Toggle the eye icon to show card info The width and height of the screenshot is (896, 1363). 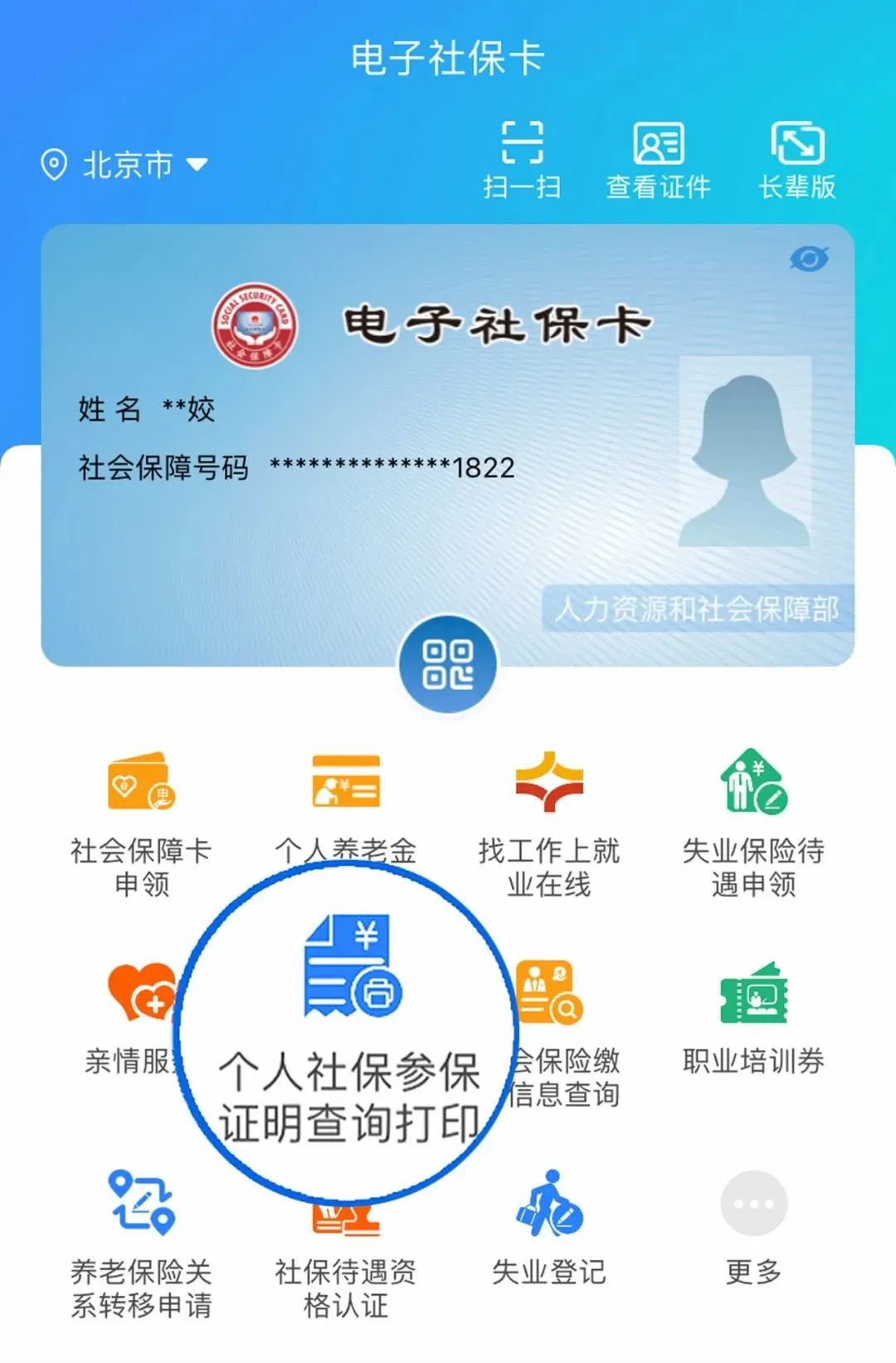[x=809, y=259]
